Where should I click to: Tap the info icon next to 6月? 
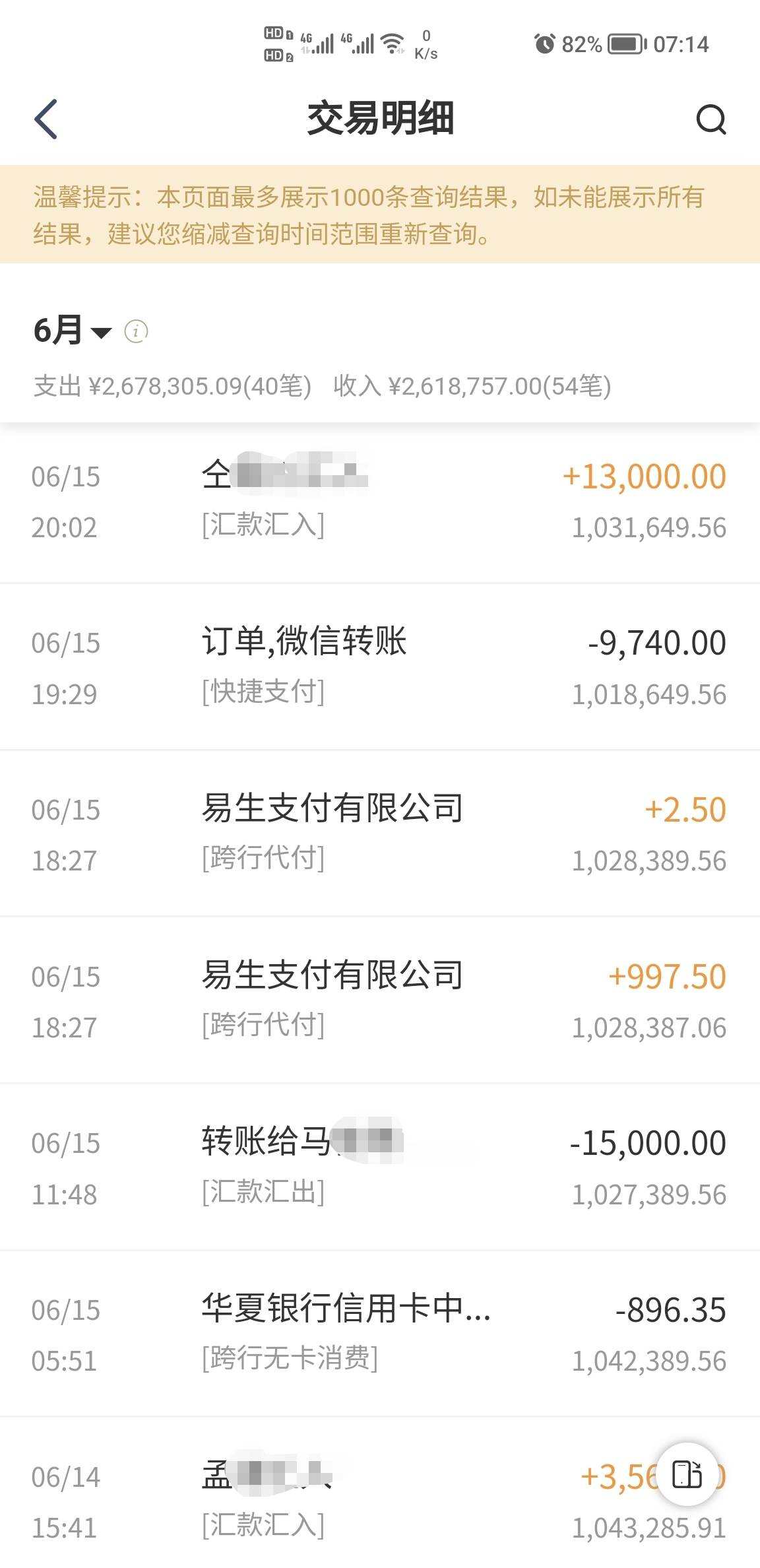pos(137,331)
